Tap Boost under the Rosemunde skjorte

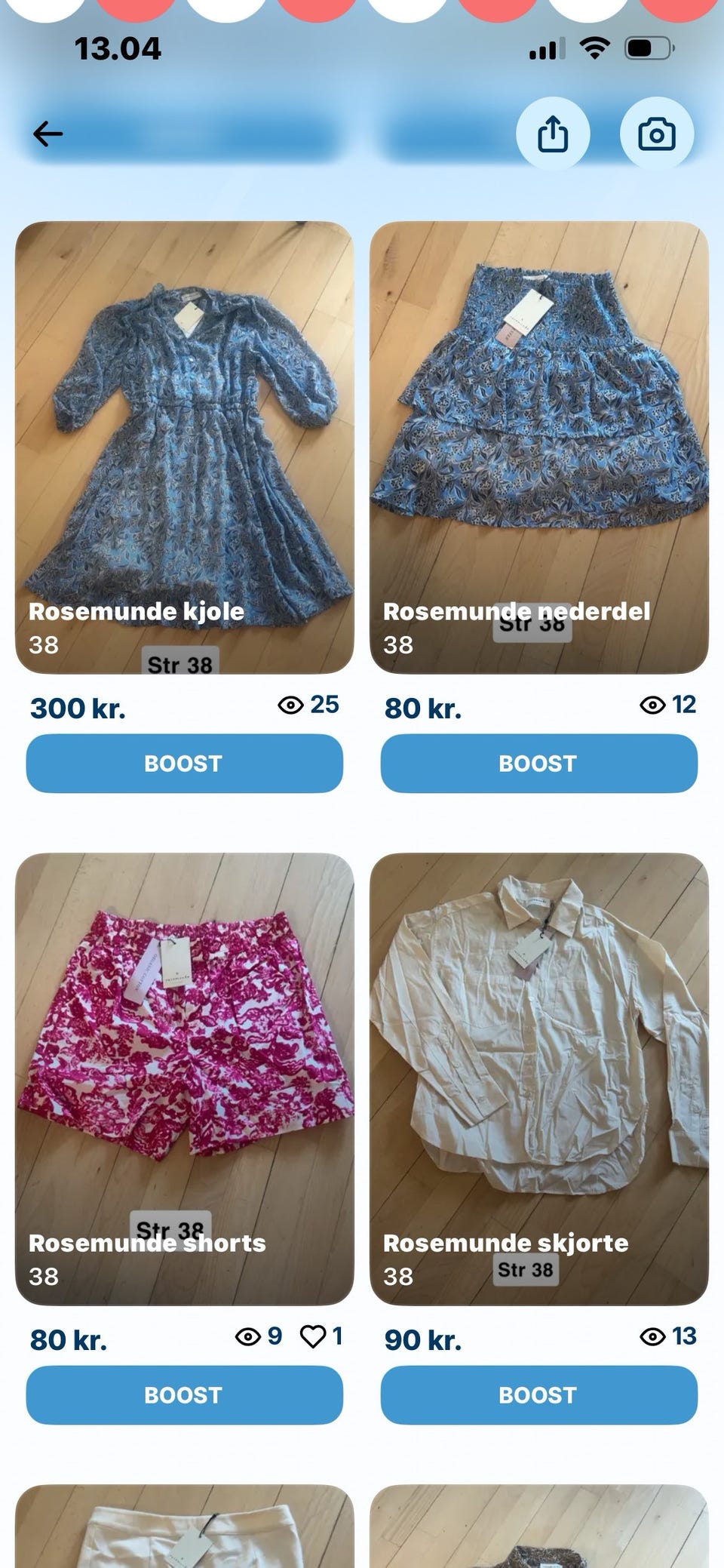coord(538,1395)
